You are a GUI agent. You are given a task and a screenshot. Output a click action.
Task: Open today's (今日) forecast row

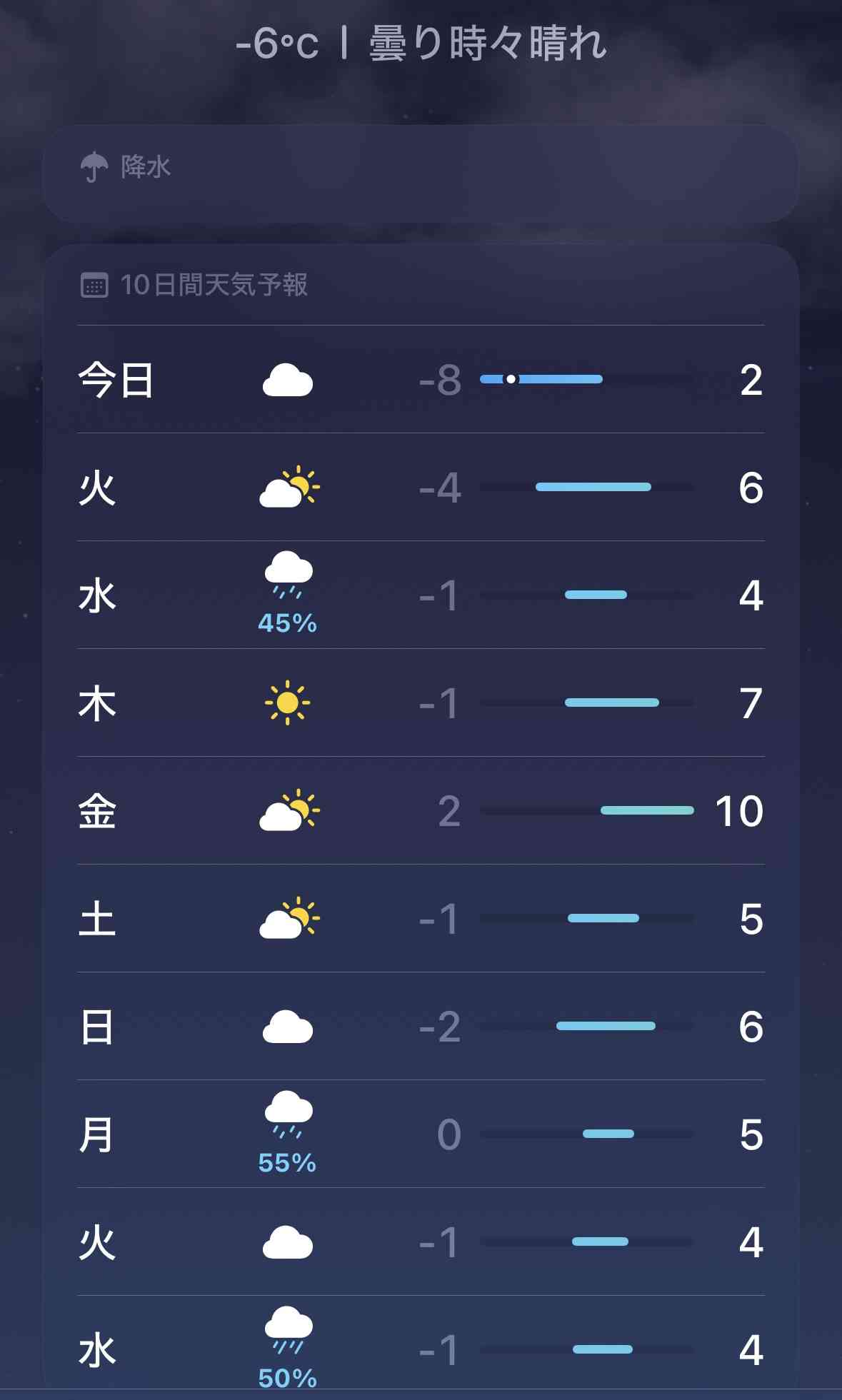pyautogui.click(x=421, y=379)
